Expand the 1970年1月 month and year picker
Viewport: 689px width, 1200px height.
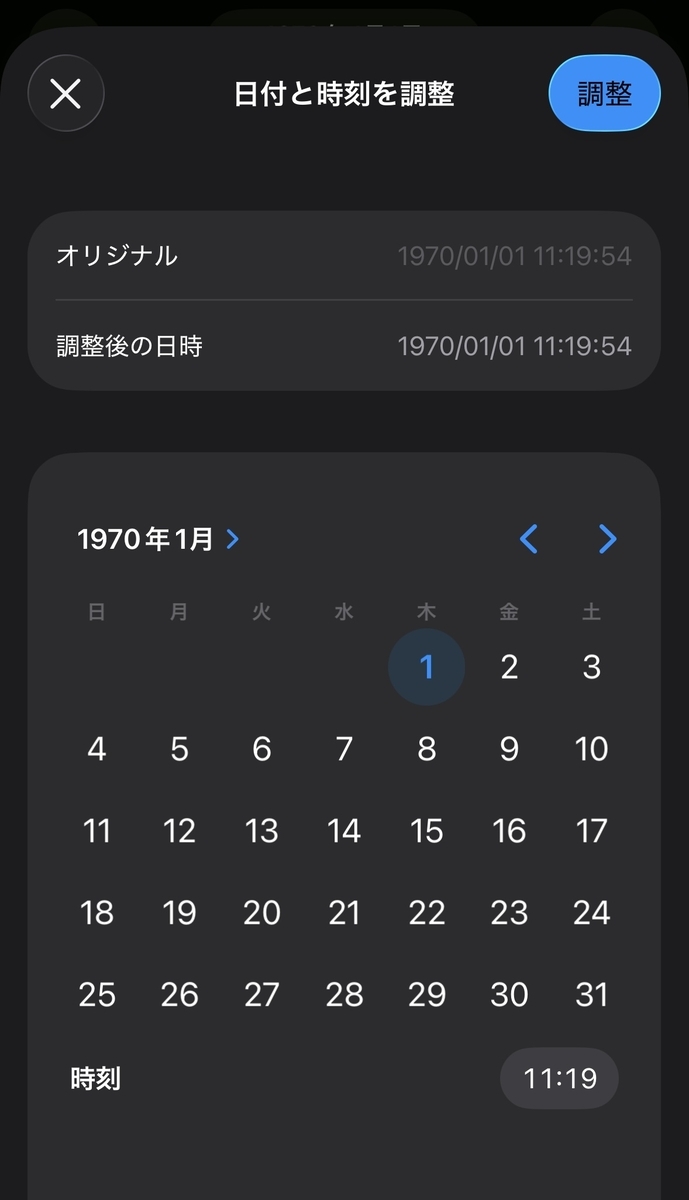coord(160,540)
